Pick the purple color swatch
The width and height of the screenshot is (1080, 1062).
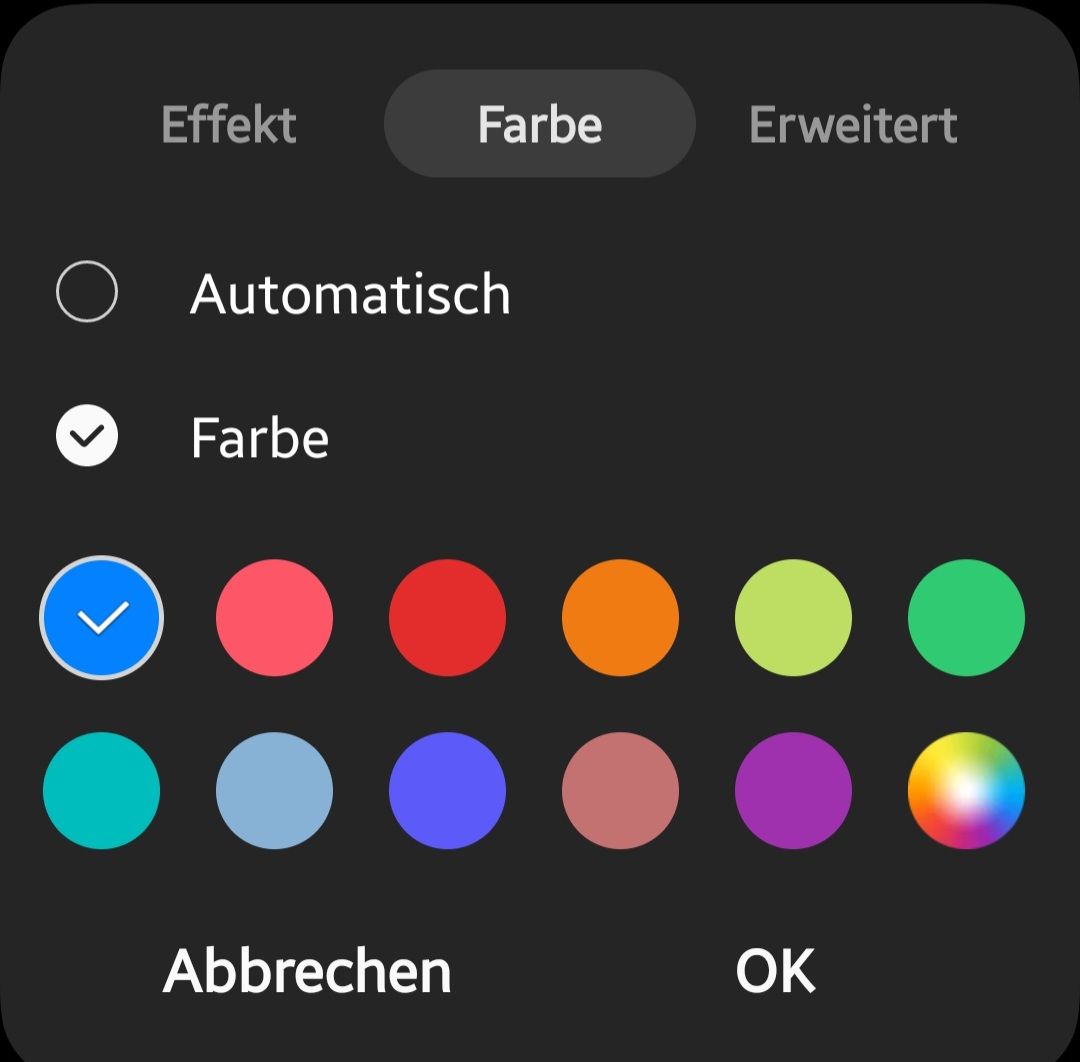tap(793, 790)
